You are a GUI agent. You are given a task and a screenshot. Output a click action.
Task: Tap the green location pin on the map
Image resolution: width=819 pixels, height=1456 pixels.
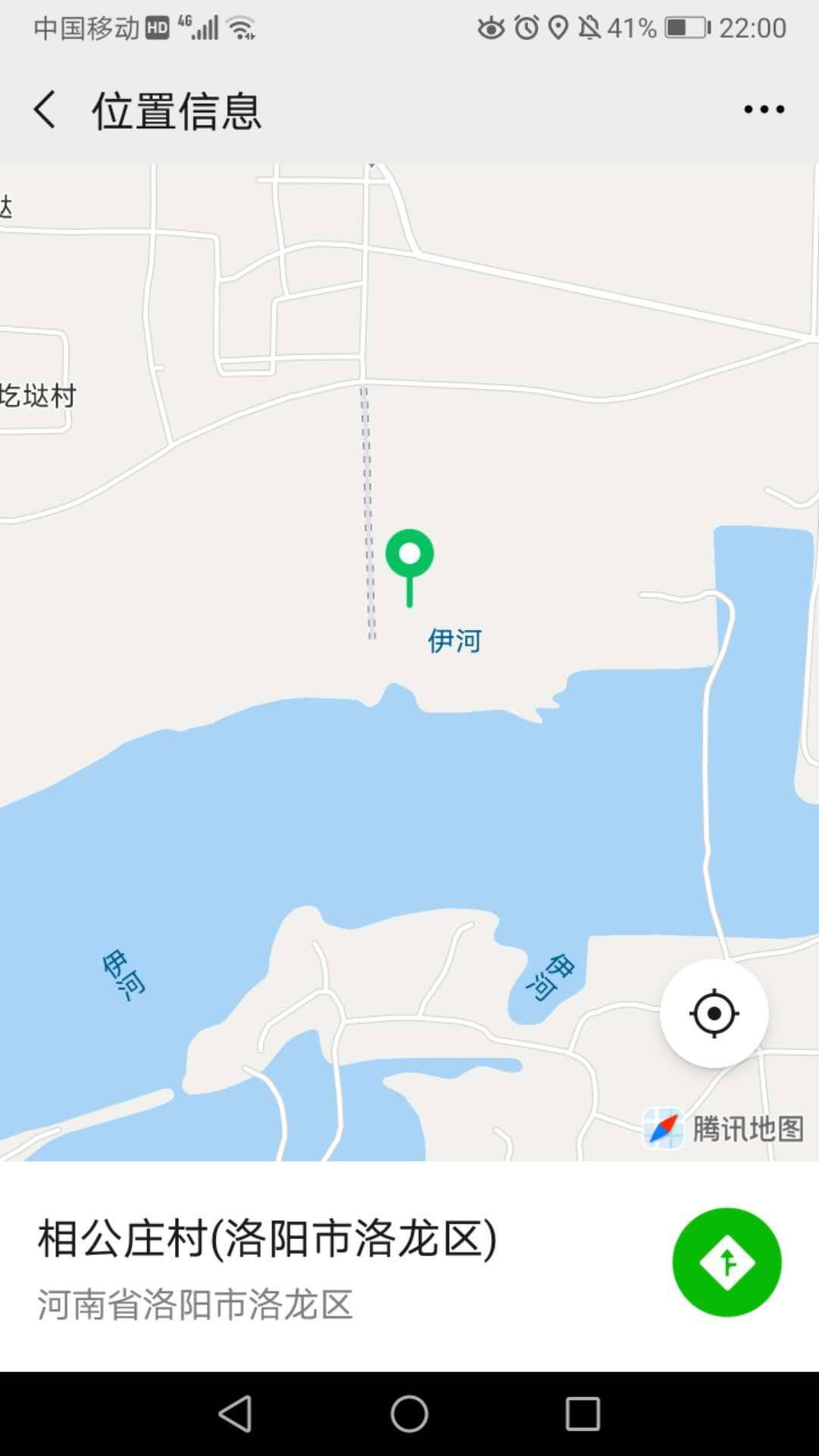(x=409, y=567)
